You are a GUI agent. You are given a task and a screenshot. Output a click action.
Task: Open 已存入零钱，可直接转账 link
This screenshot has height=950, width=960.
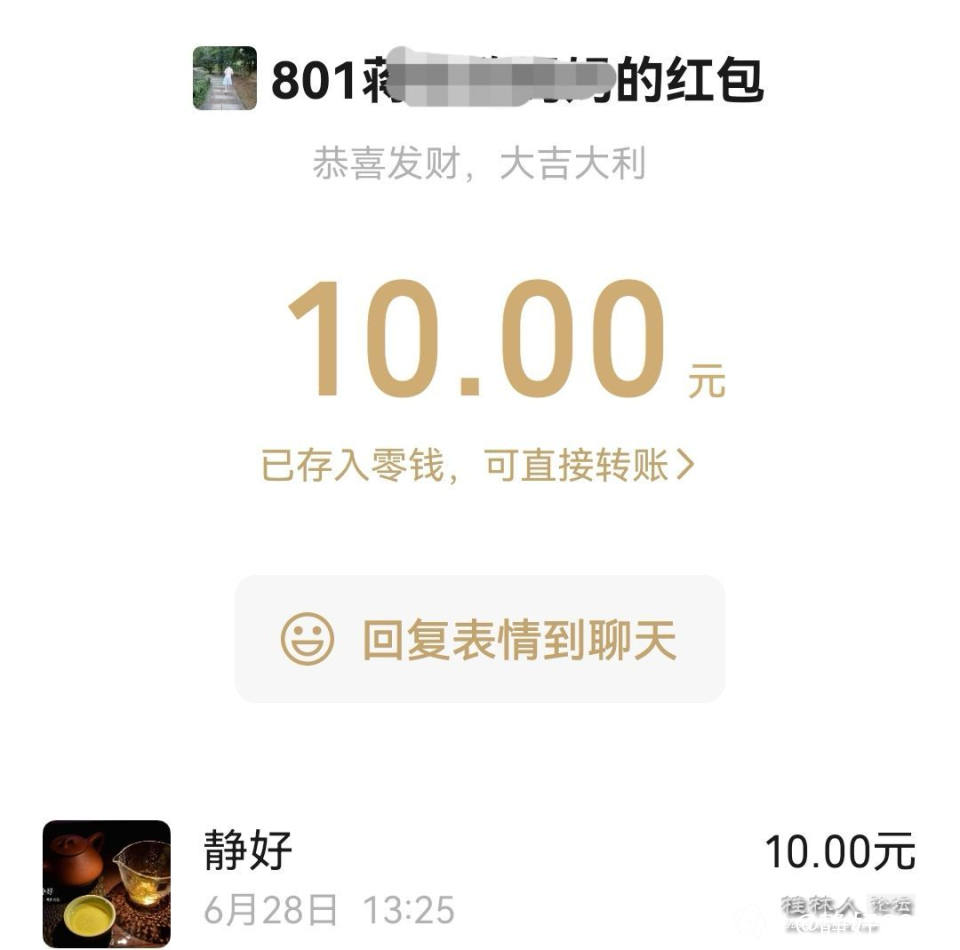click(x=477, y=465)
